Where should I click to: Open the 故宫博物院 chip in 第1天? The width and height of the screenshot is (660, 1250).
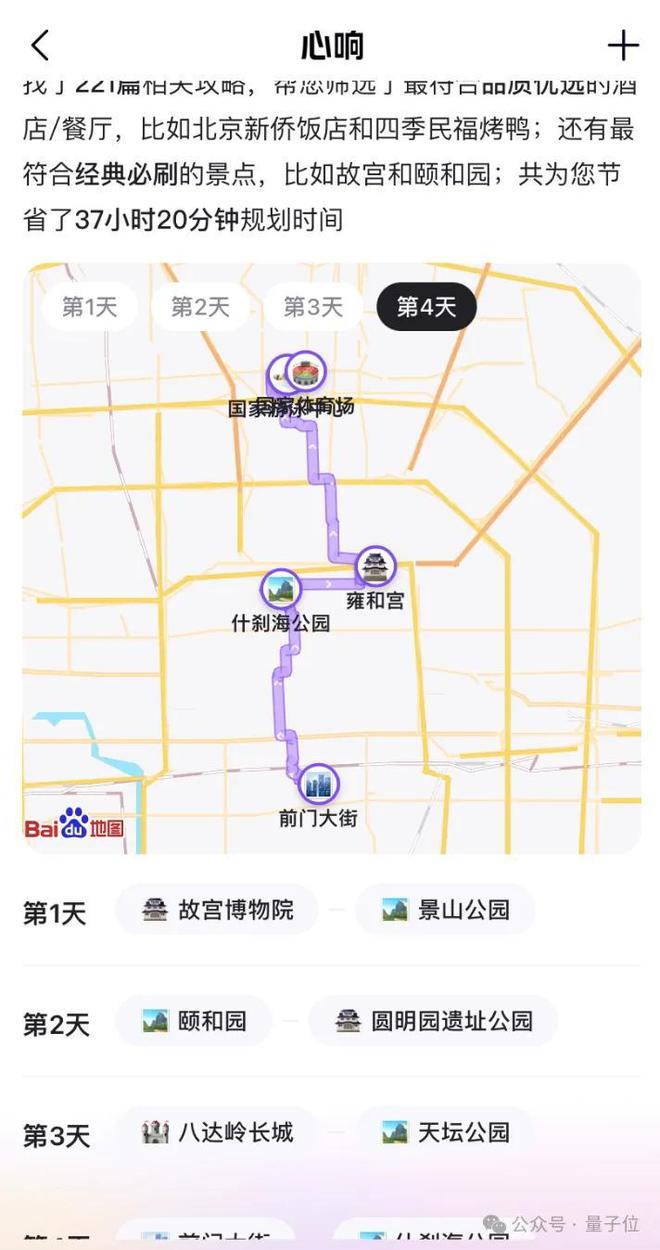pos(217,910)
